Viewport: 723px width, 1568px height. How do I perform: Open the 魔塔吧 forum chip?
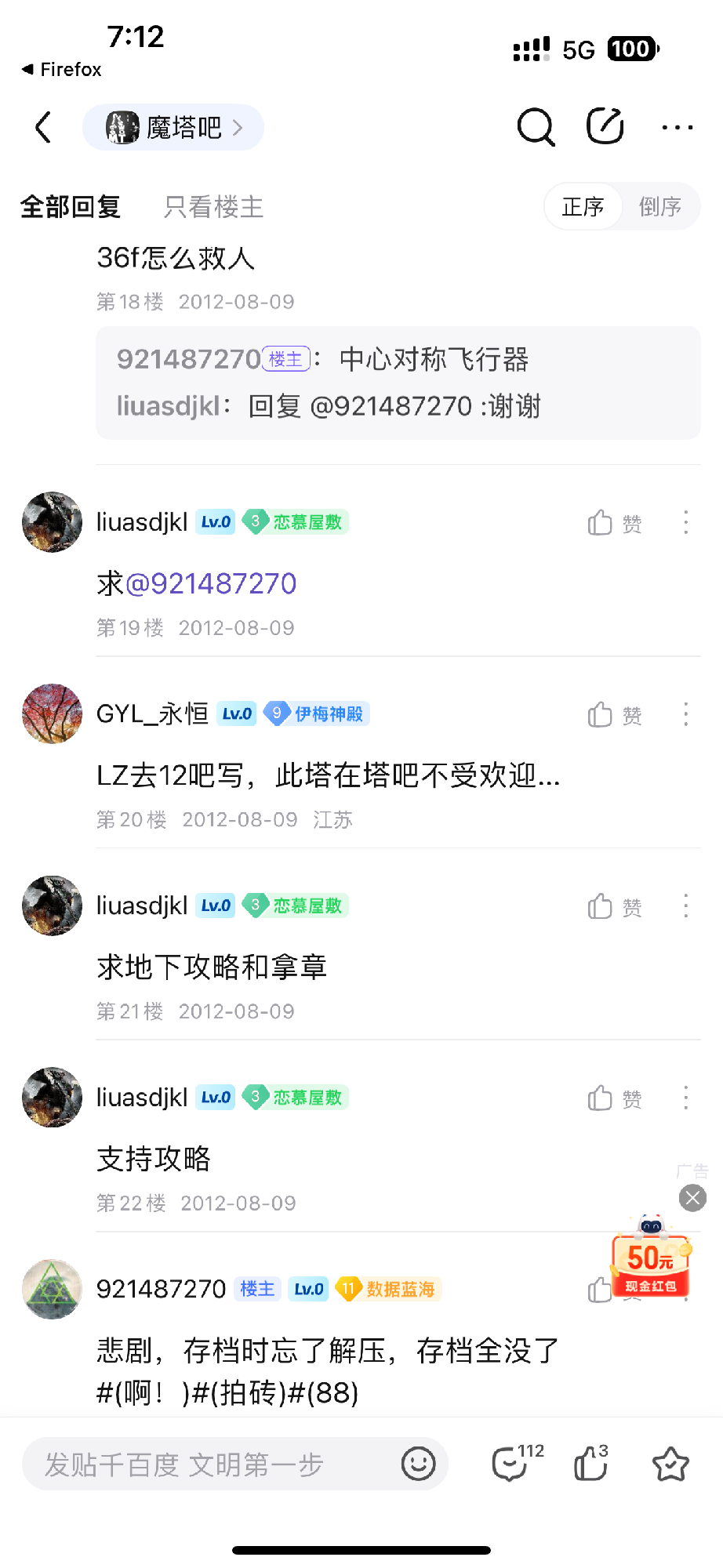[x=173, y=127]
